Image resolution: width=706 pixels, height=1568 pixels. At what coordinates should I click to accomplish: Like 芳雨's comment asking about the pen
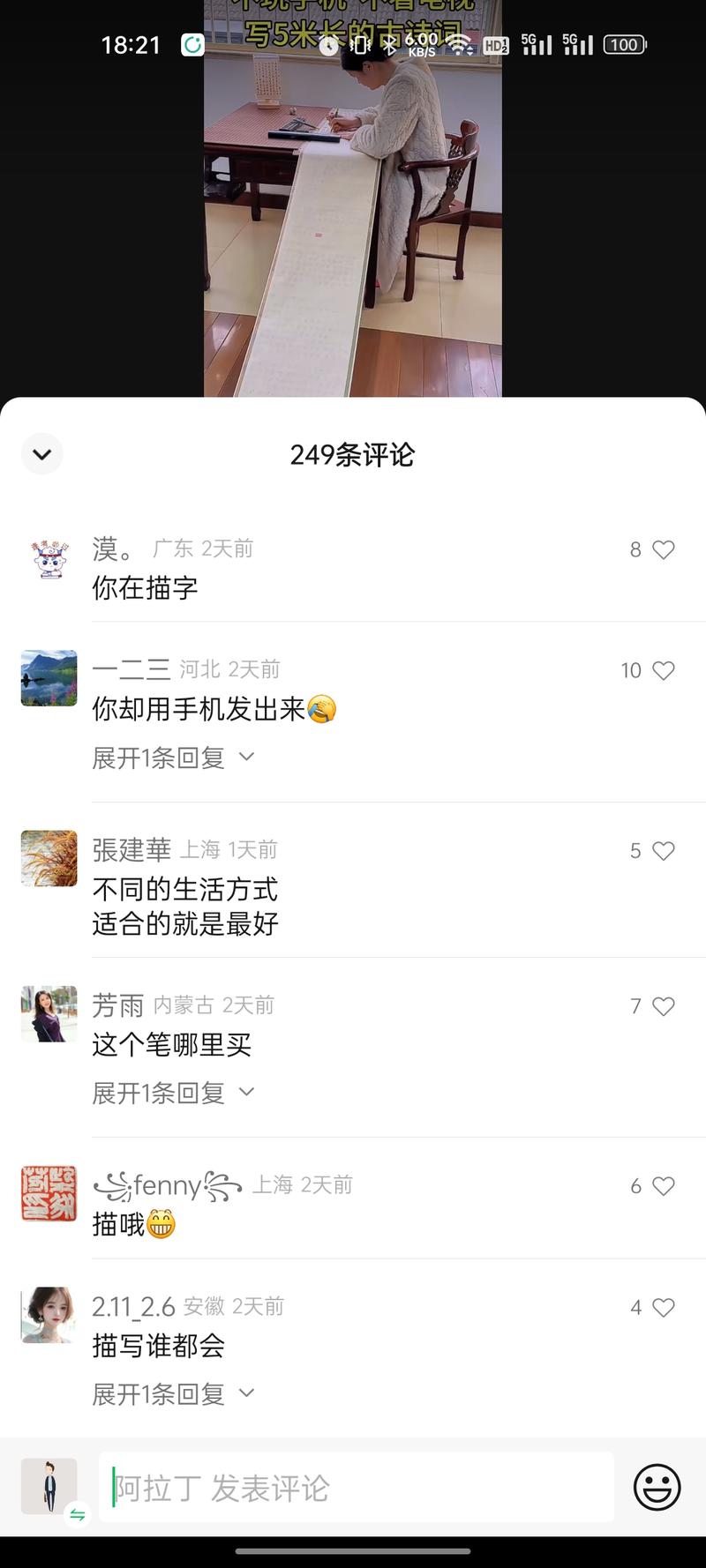click(x=664, y=1005)
